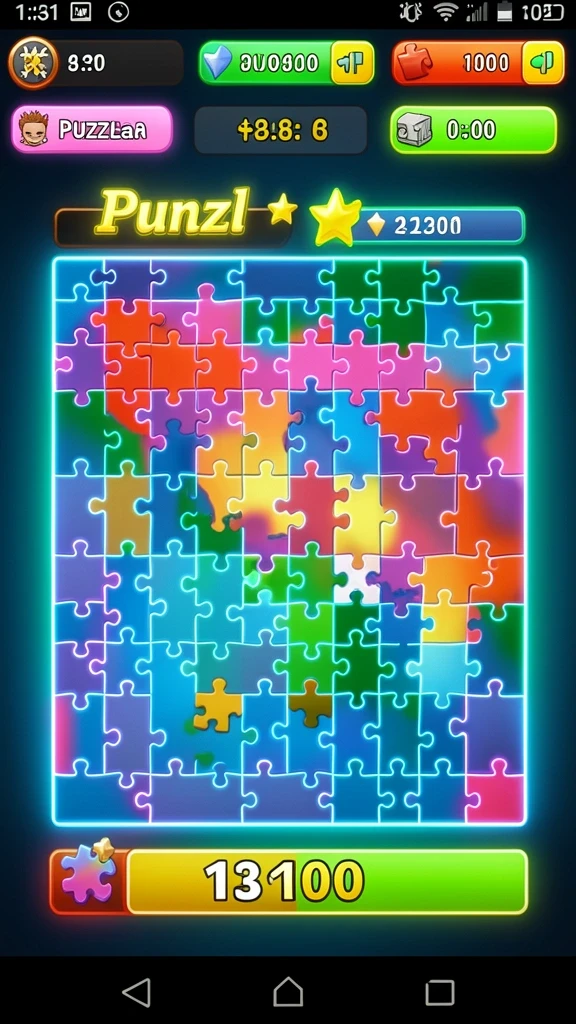This screenshot has width=576, height=1024.
Task: Open the round coin badge at top left
Action: [x=33, y=63]
